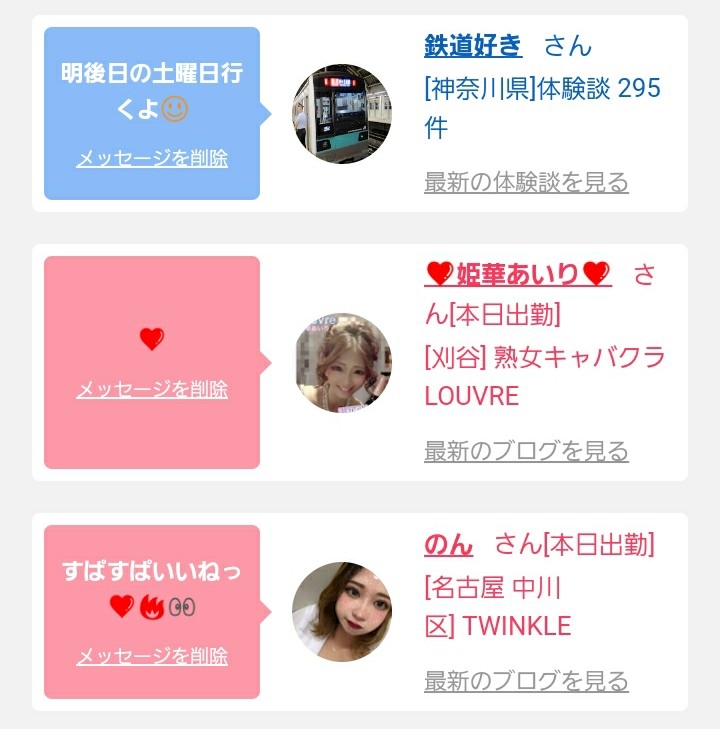Tap のん's profile photo
The height and width of the screenshot is (729, 720).
(342, 611)
